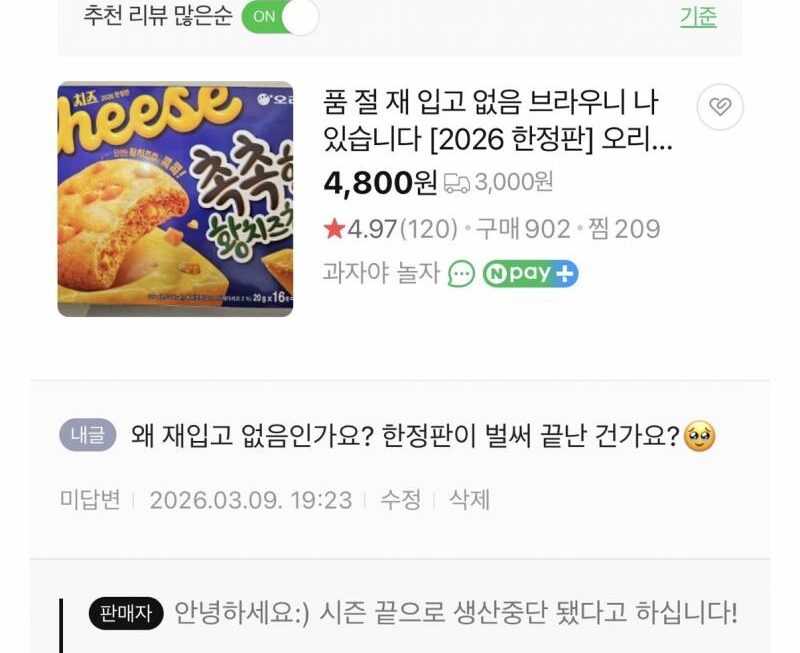Delete my inquiry with 삭제
800x653 pixels.
coord(469,499)
